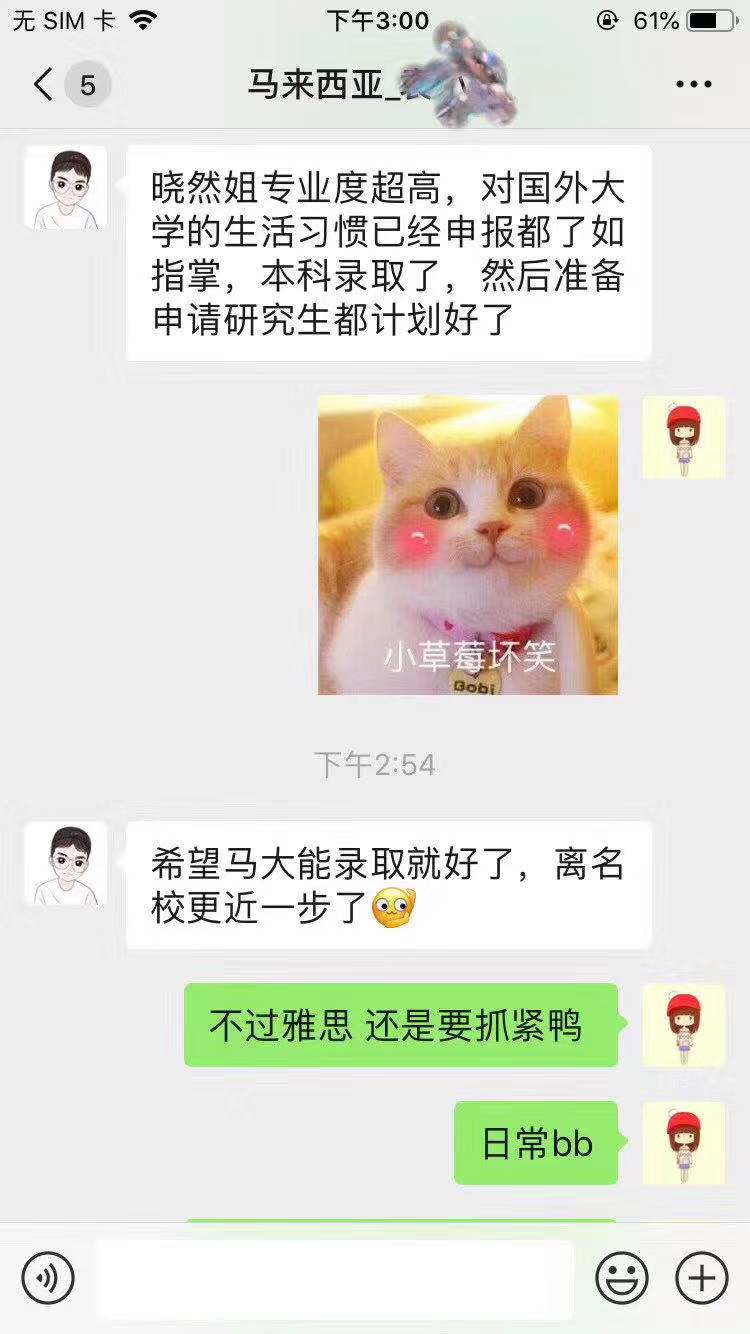Screen dimensions: 750x1334
Task: Switch to voice message input
Action: point(48,1278)
